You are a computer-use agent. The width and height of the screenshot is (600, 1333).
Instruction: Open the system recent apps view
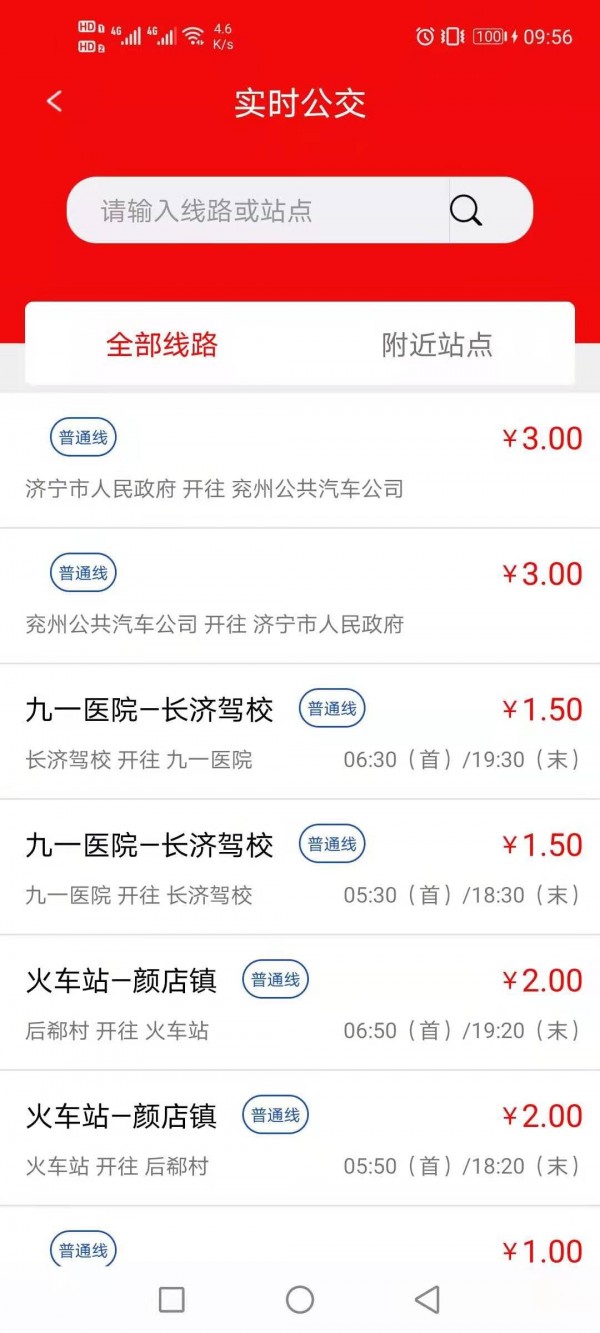tap(172, 1299)
